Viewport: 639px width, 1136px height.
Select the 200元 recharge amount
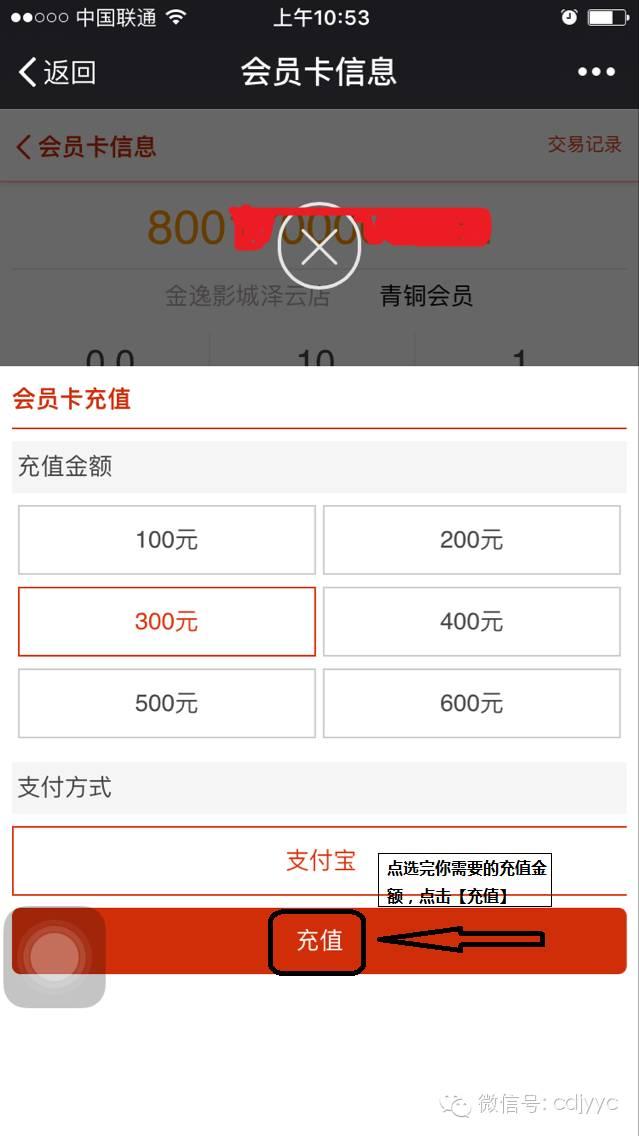click(x=472, y=540)
